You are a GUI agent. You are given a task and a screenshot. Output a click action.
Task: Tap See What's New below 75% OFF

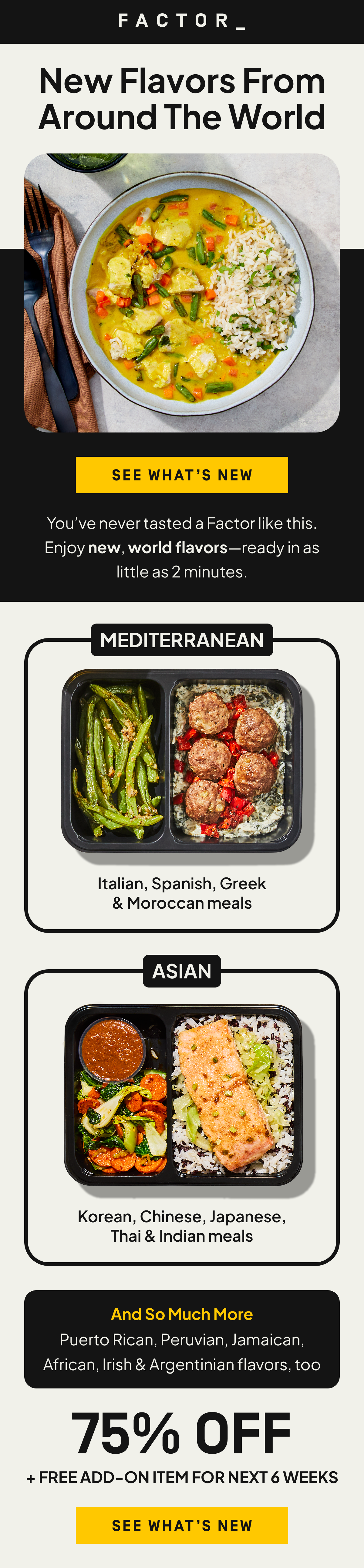tap(181, 1525)
